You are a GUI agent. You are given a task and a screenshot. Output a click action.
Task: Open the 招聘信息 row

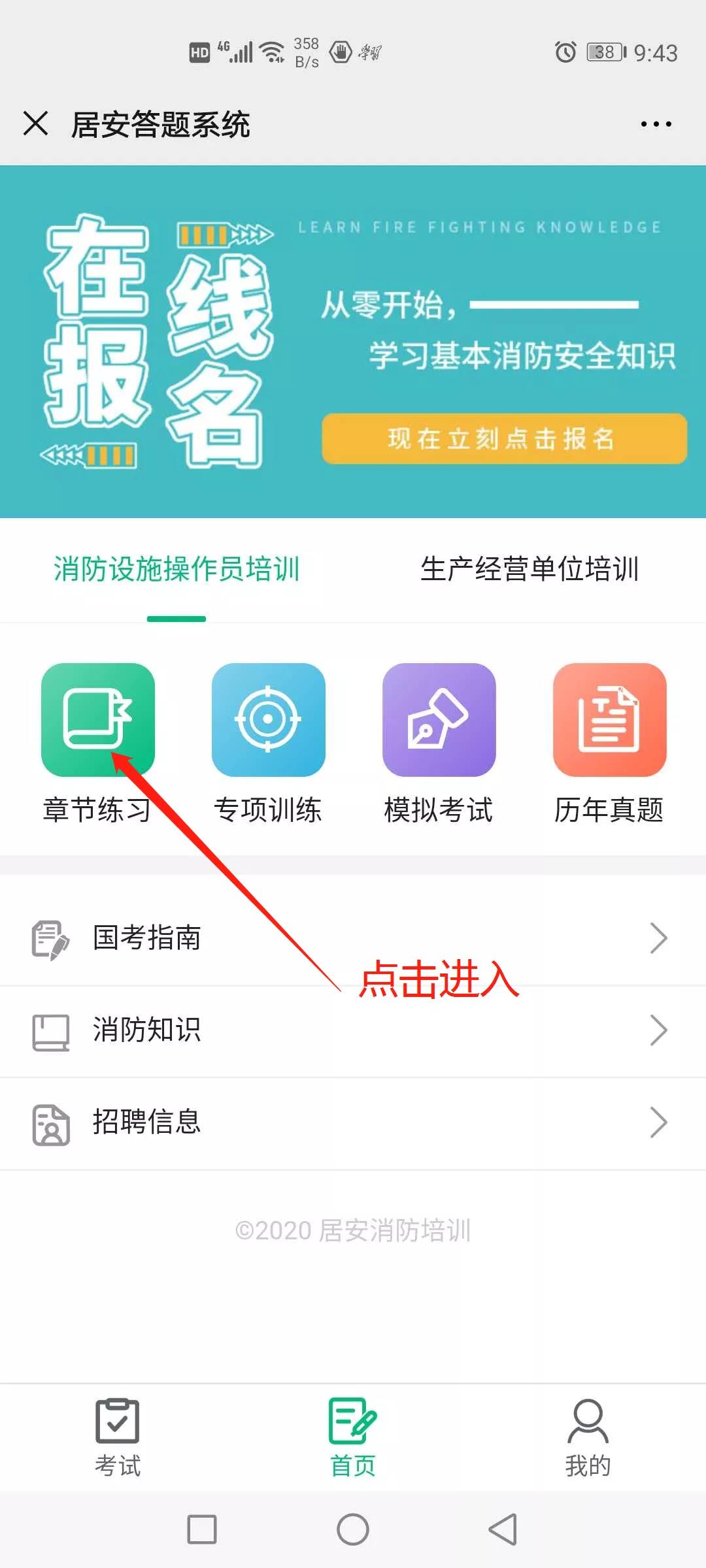coord(353,1122)
